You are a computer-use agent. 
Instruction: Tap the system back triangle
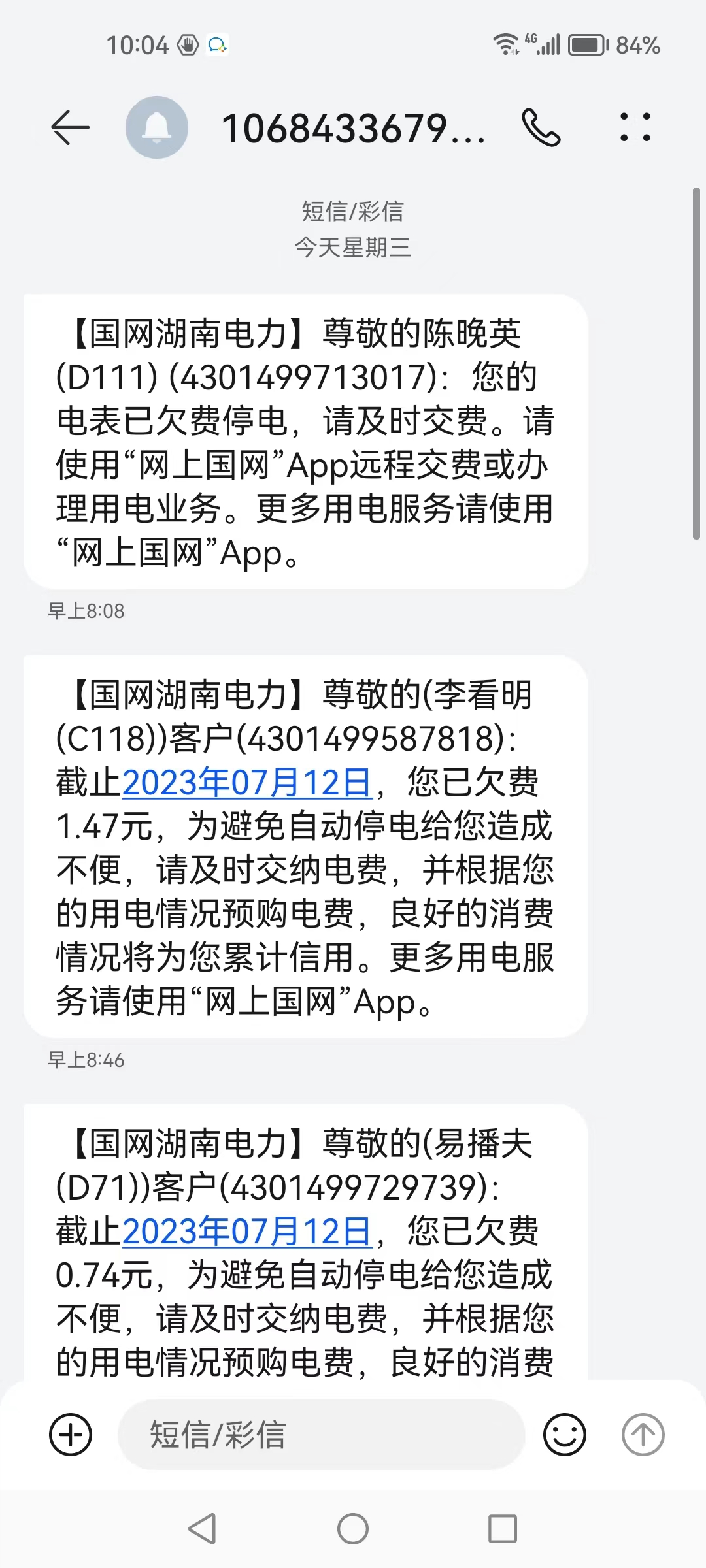coord(203,1529)
